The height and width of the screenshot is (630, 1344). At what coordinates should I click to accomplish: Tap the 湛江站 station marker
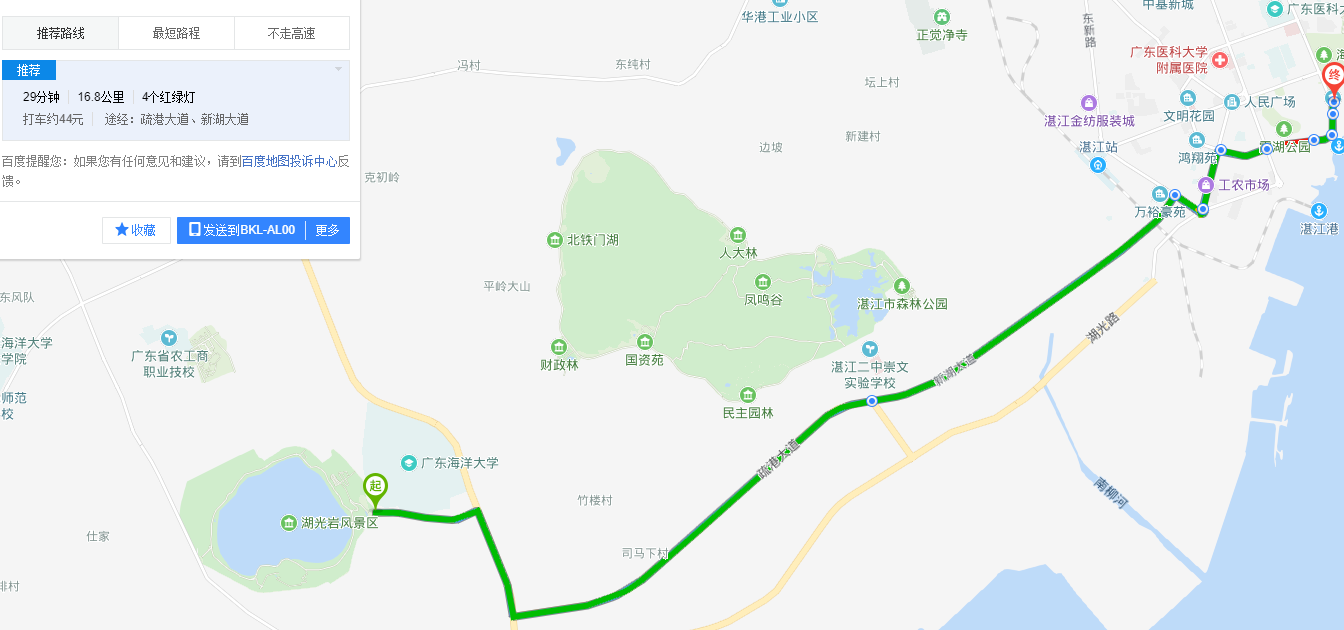tap(1098, 164)
